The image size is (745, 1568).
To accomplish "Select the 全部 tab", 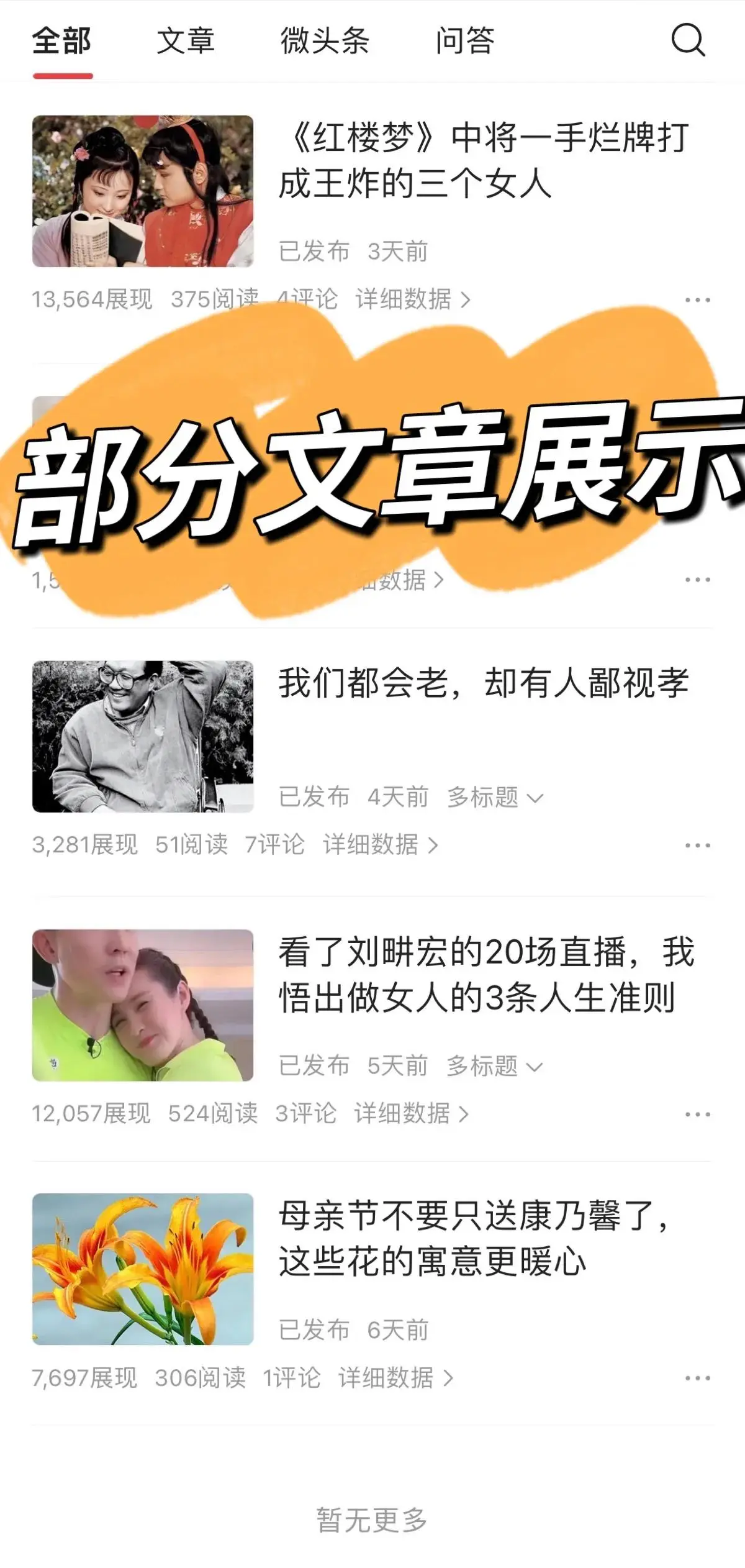I will click(x=62, y=41).
